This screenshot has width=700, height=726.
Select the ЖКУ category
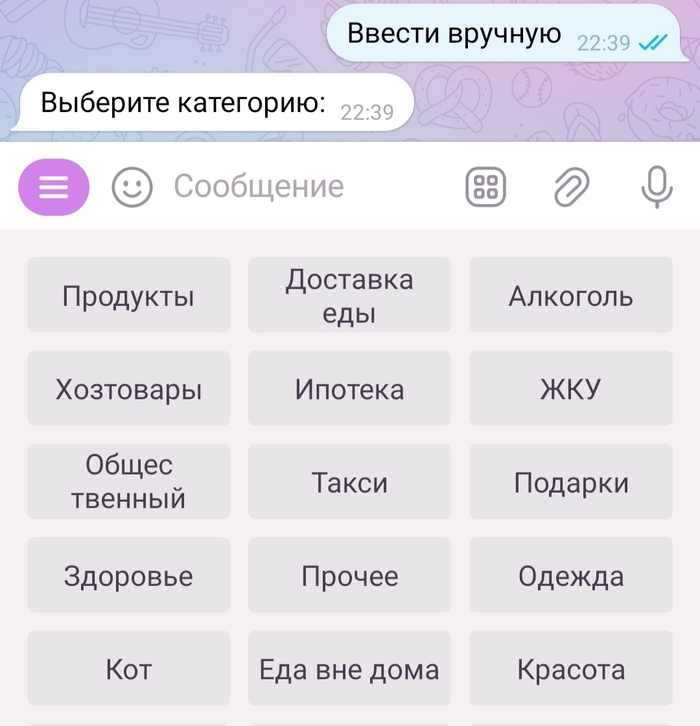click(x=570, y=389)
